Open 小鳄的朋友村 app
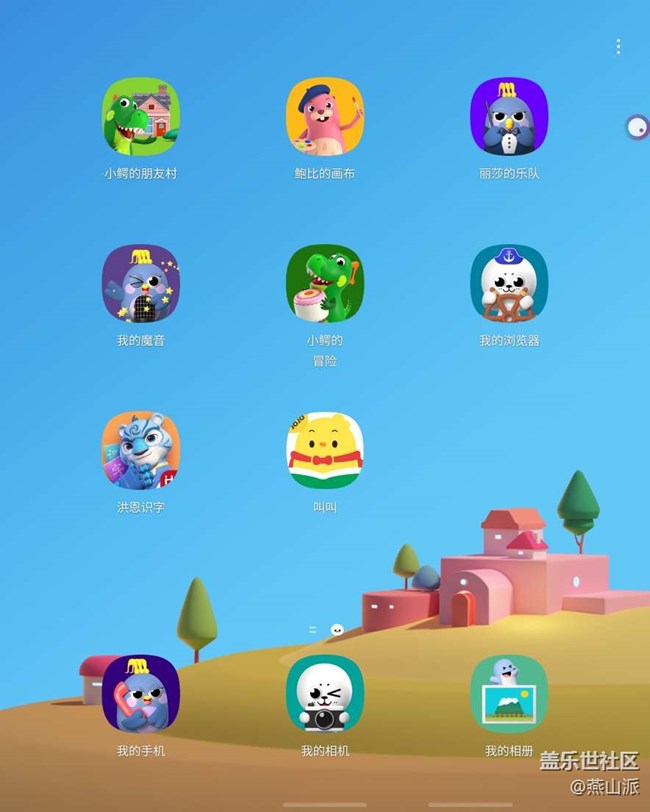The width and height of the screenshot is (650, 812). pyautogui.click(x=141, y=117)
